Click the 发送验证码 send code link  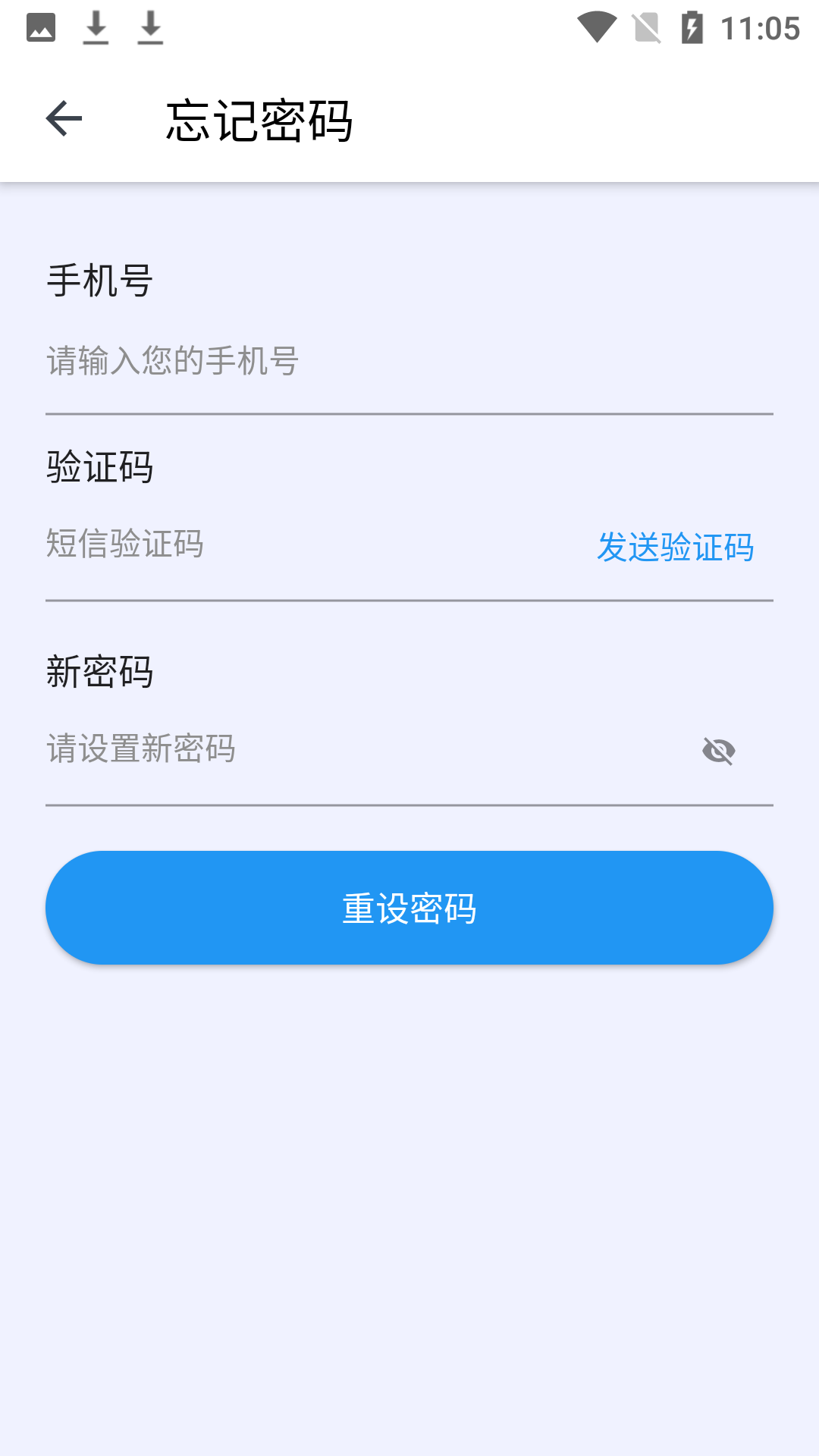click(x=675, y=549)
